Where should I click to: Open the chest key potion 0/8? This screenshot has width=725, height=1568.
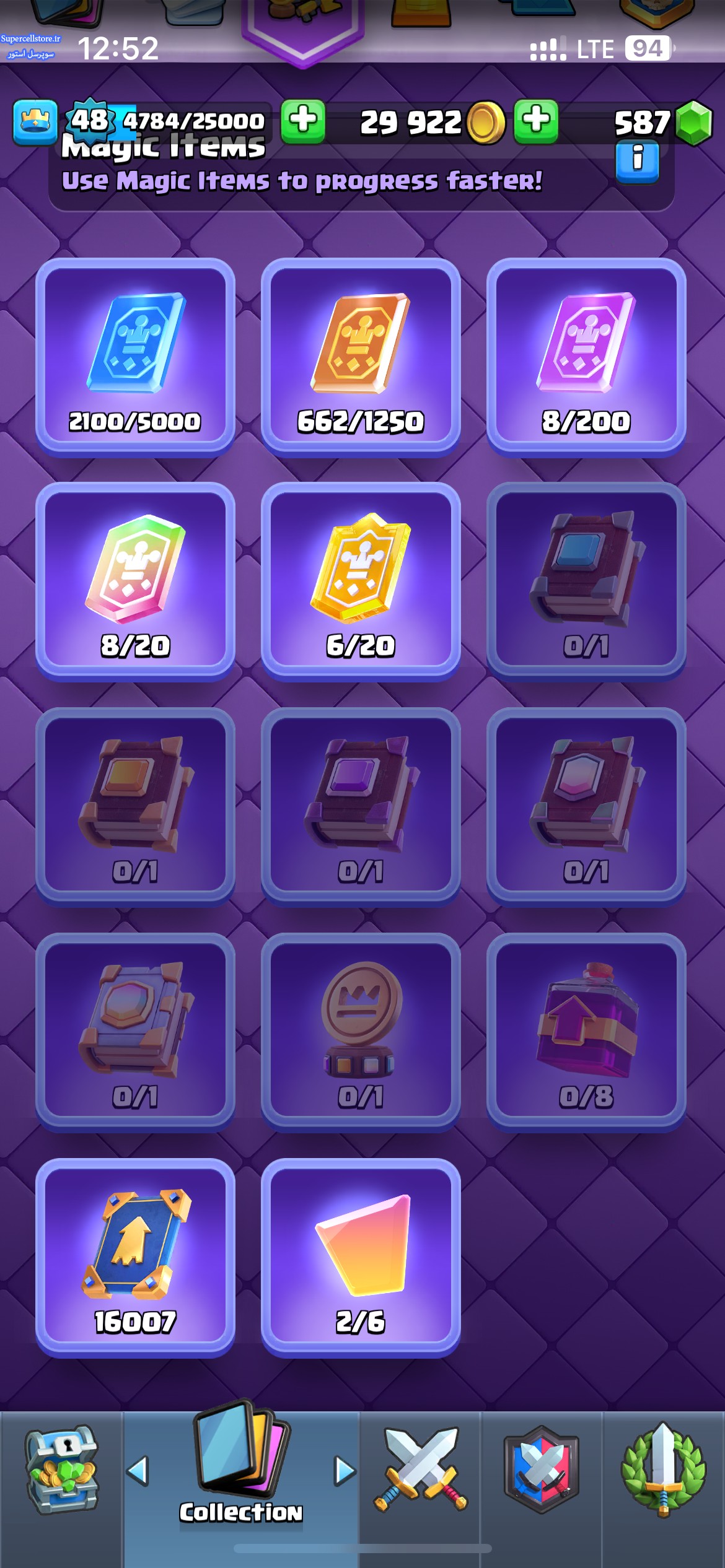tap(586, 1032)
